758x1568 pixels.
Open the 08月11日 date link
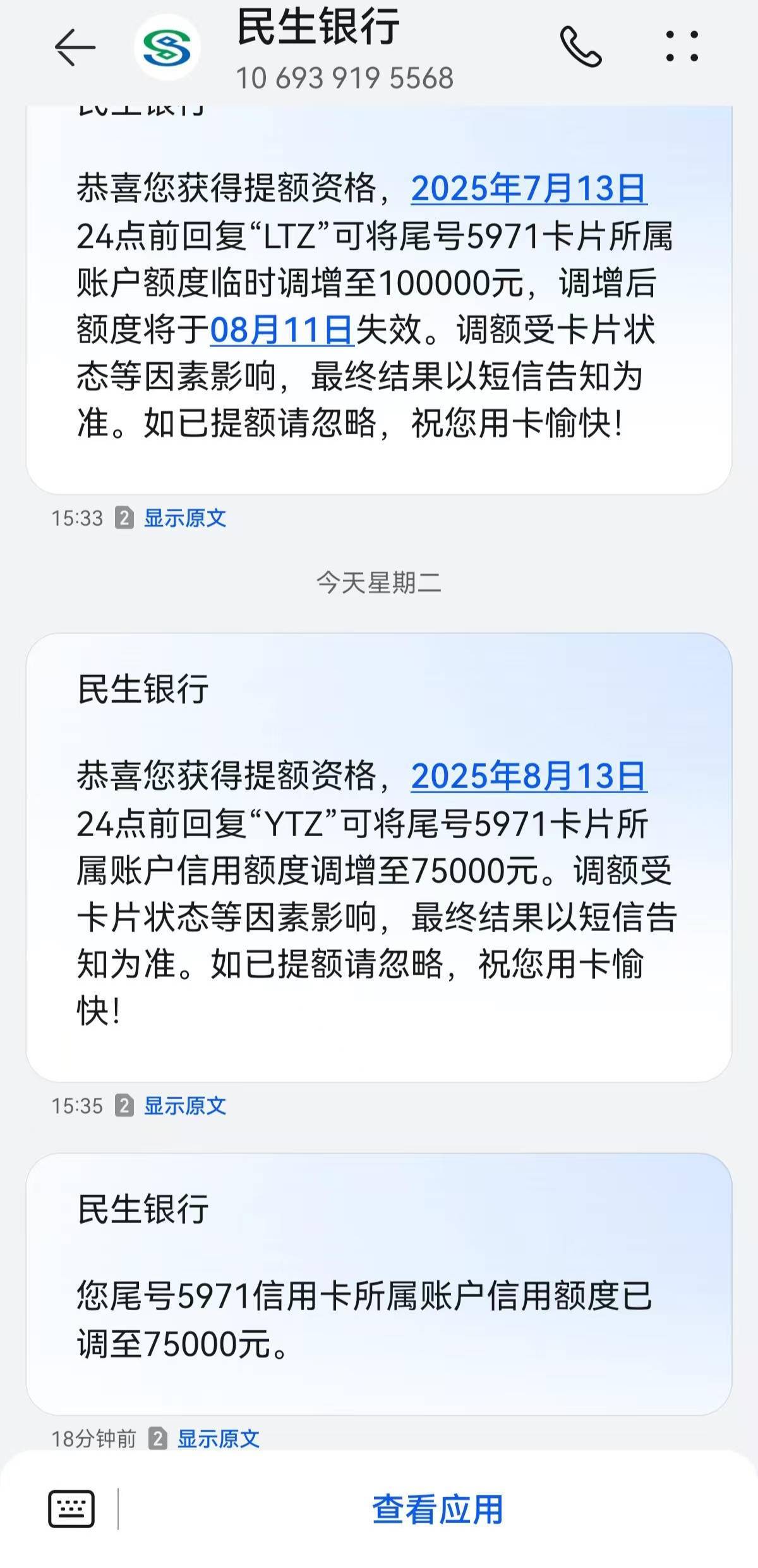click(281, 330)
